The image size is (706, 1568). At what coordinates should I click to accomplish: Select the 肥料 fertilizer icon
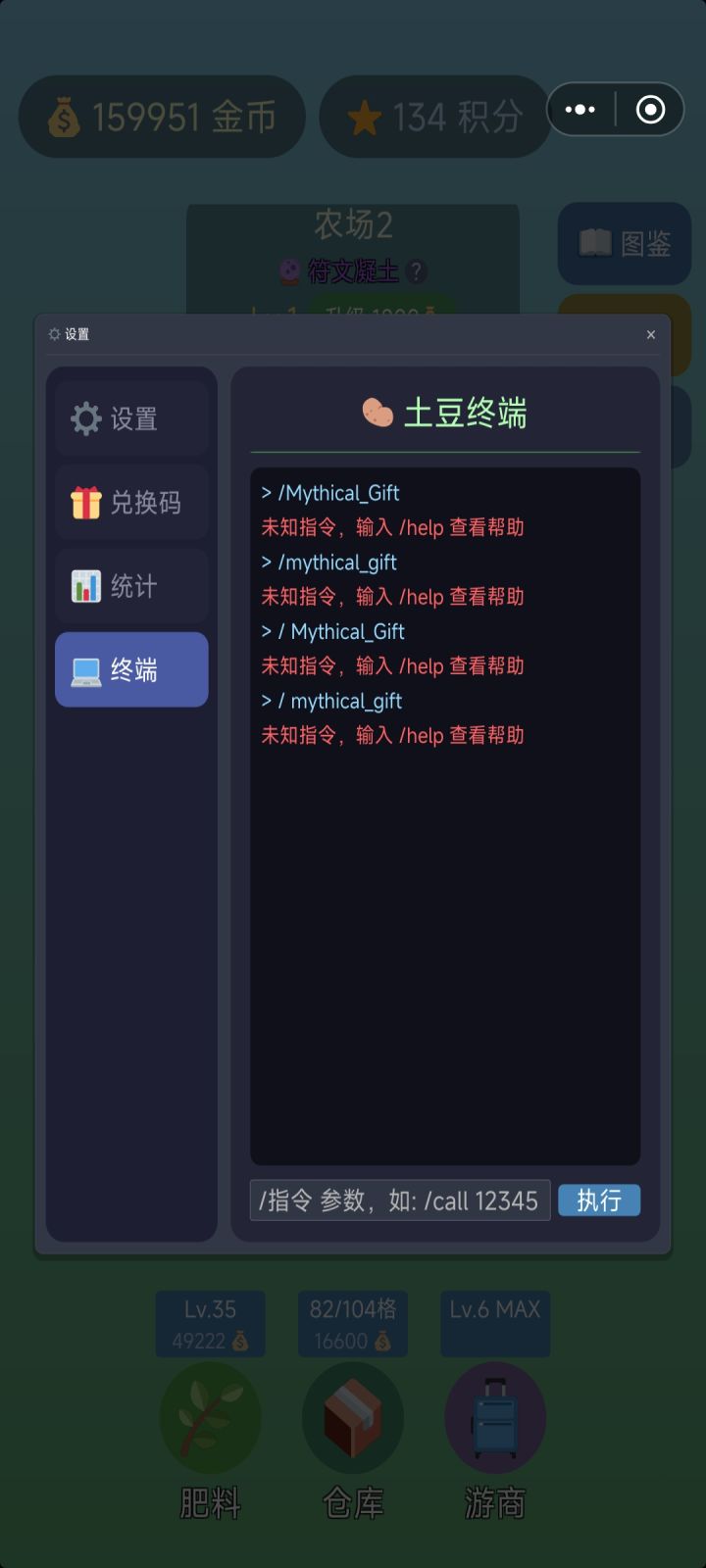(x=210, y=1418)
